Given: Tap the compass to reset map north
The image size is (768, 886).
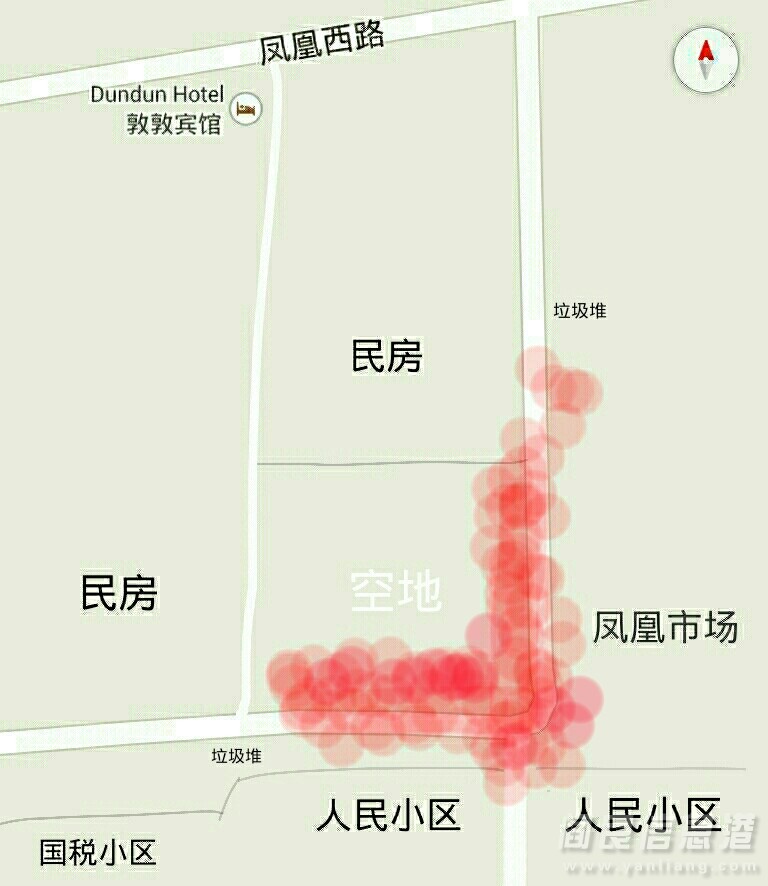Looking at the screenshot, I should click(706, 59).
